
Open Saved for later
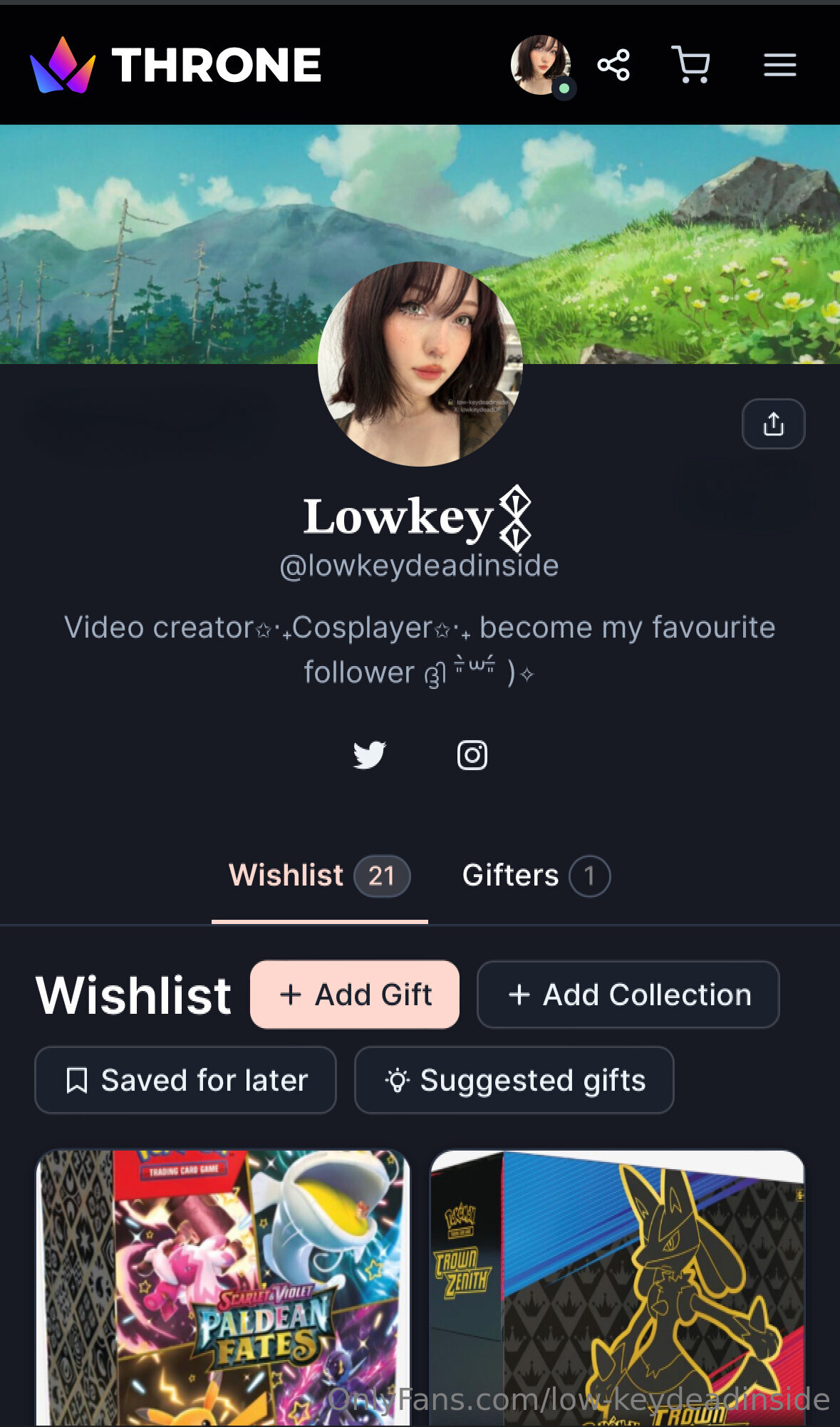click(185, 1080)
